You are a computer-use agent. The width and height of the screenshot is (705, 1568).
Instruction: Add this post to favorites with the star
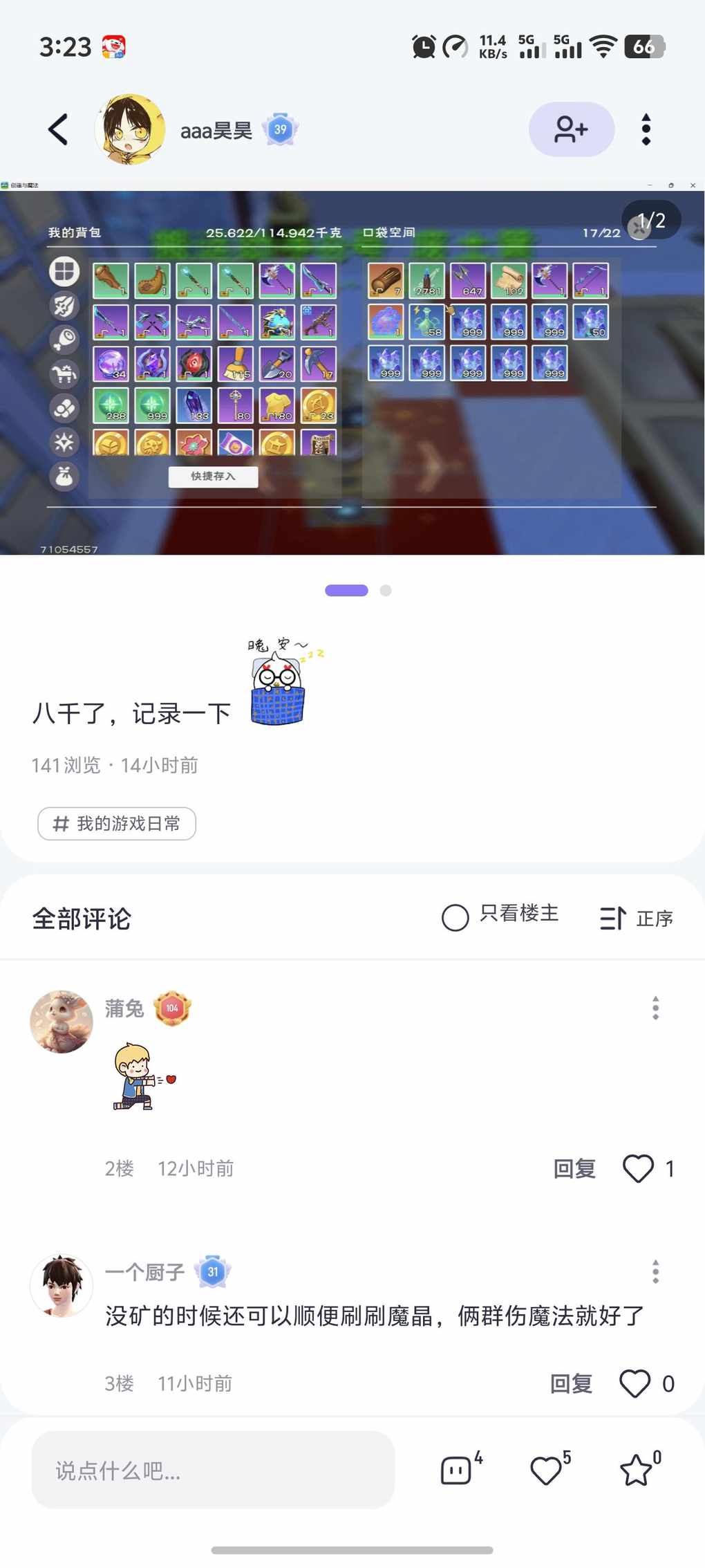click(x=636, y=1470)
